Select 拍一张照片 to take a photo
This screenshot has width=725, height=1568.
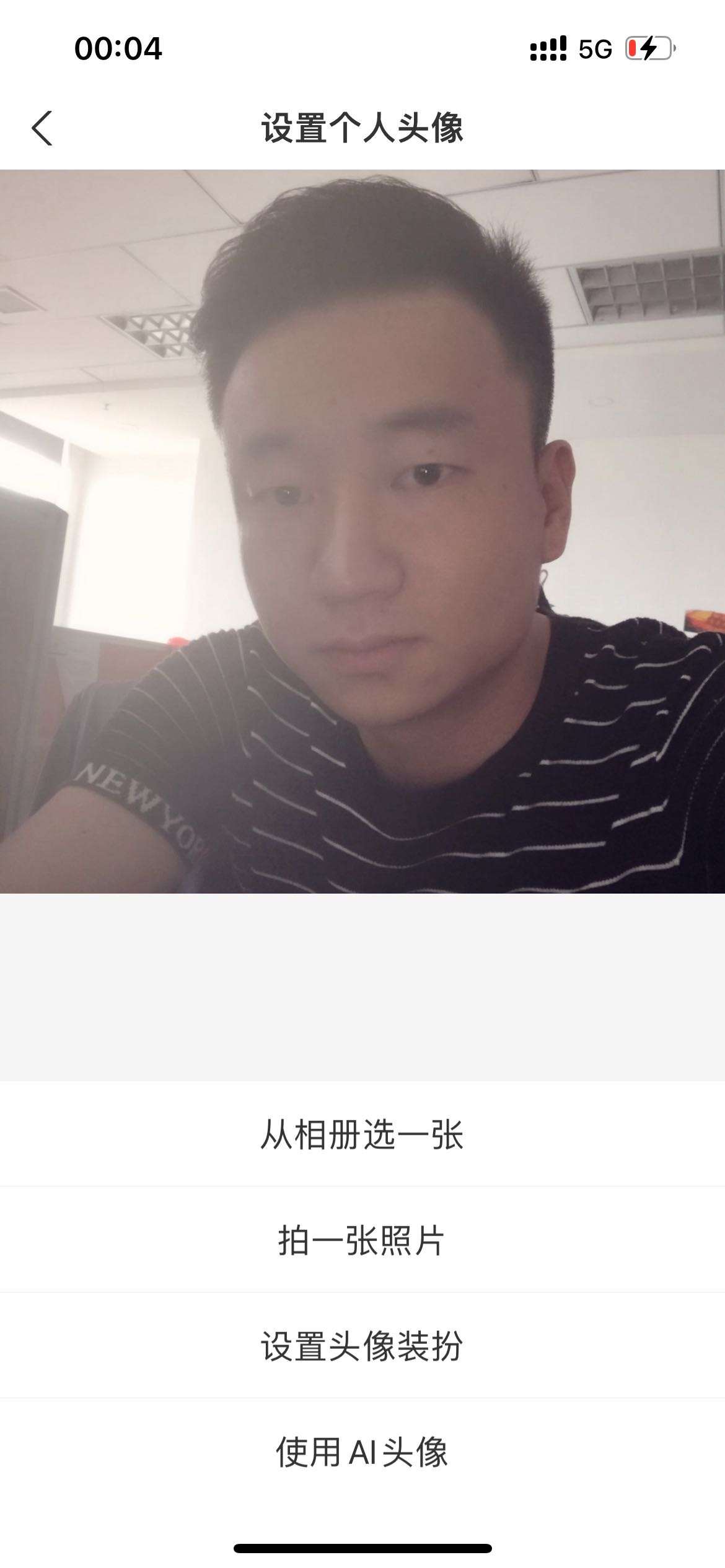click(362, 1240)
